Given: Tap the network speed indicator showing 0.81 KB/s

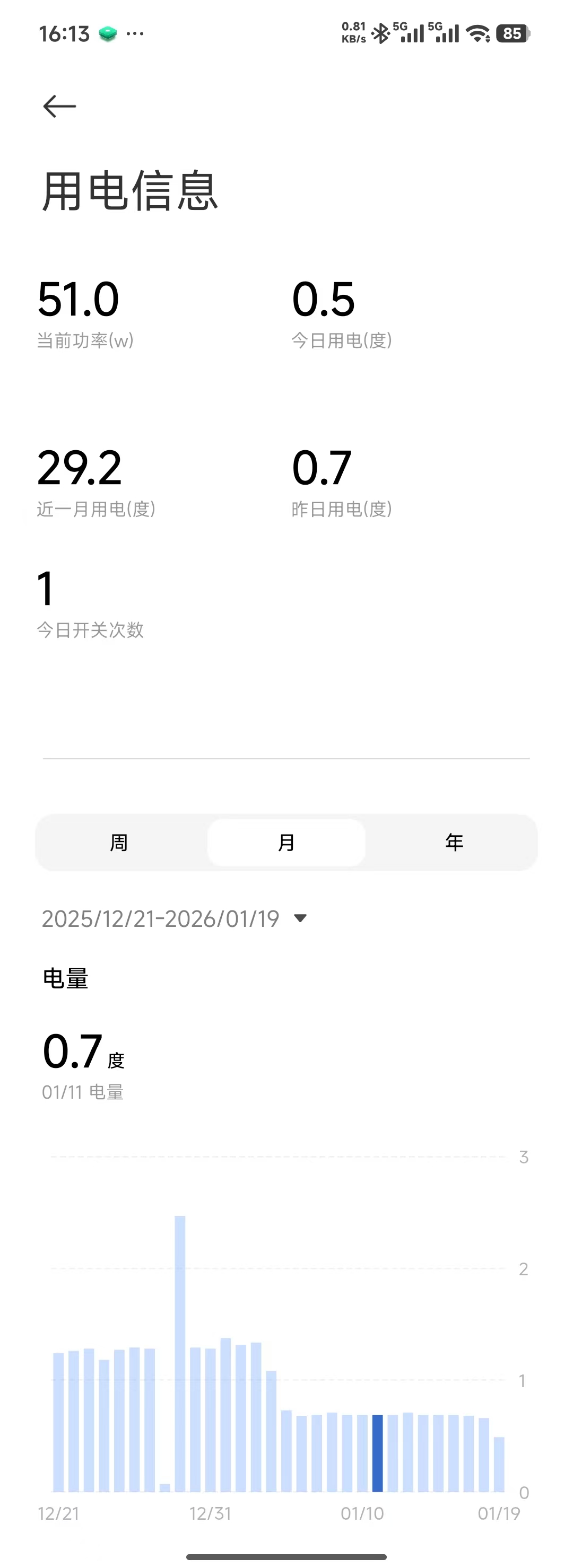Looking at the screenshot, I should pos(353,32).
